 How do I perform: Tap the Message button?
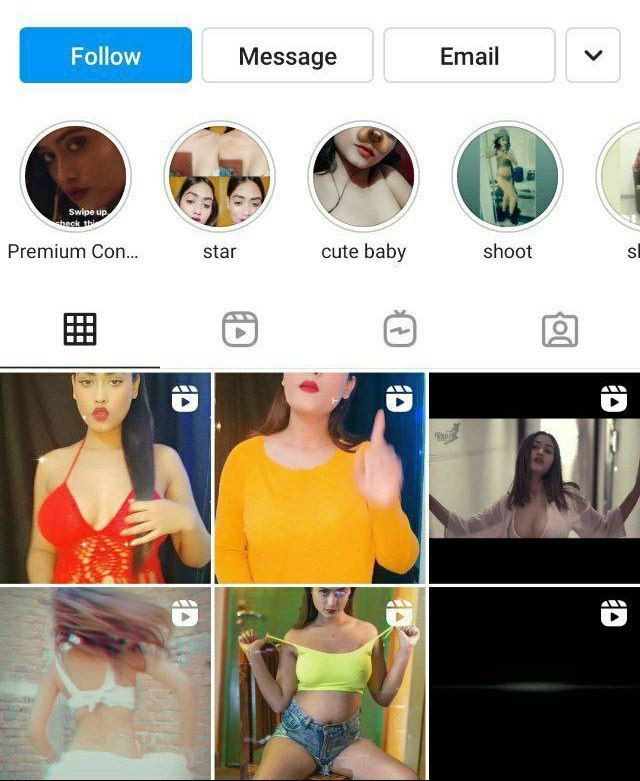[x=287, y=55]
